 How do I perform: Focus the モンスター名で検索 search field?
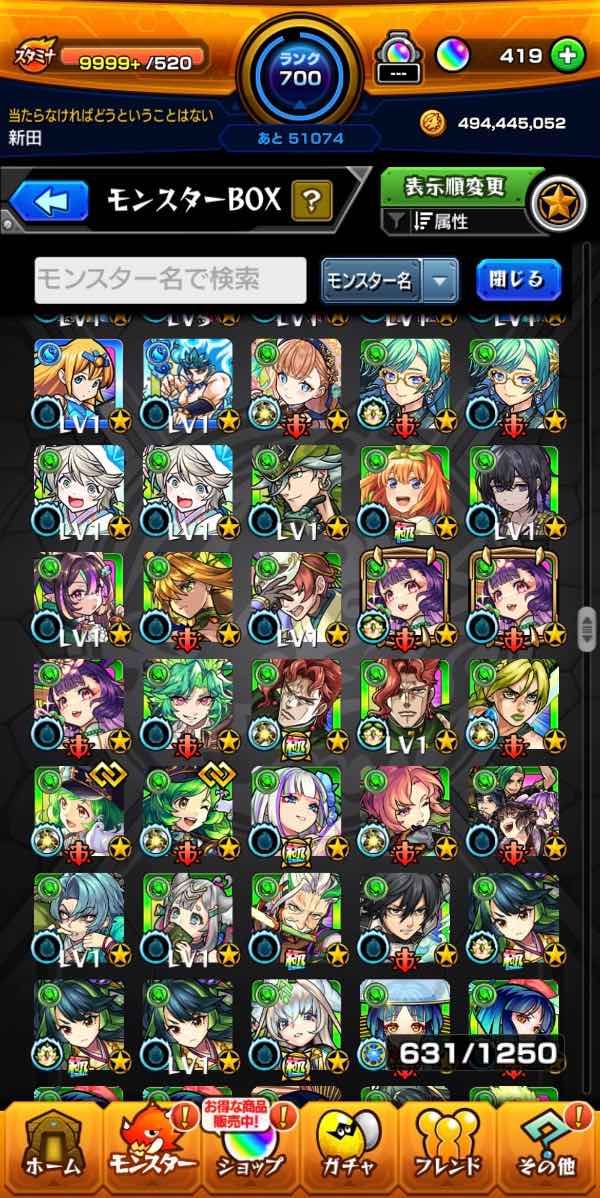pos(170,280)
